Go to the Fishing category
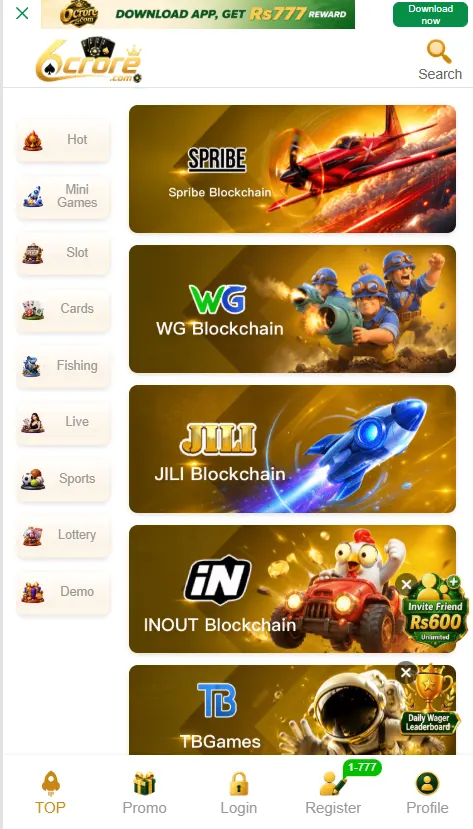The height and width of the screenshot is (829, 473). tap(63, 366)
